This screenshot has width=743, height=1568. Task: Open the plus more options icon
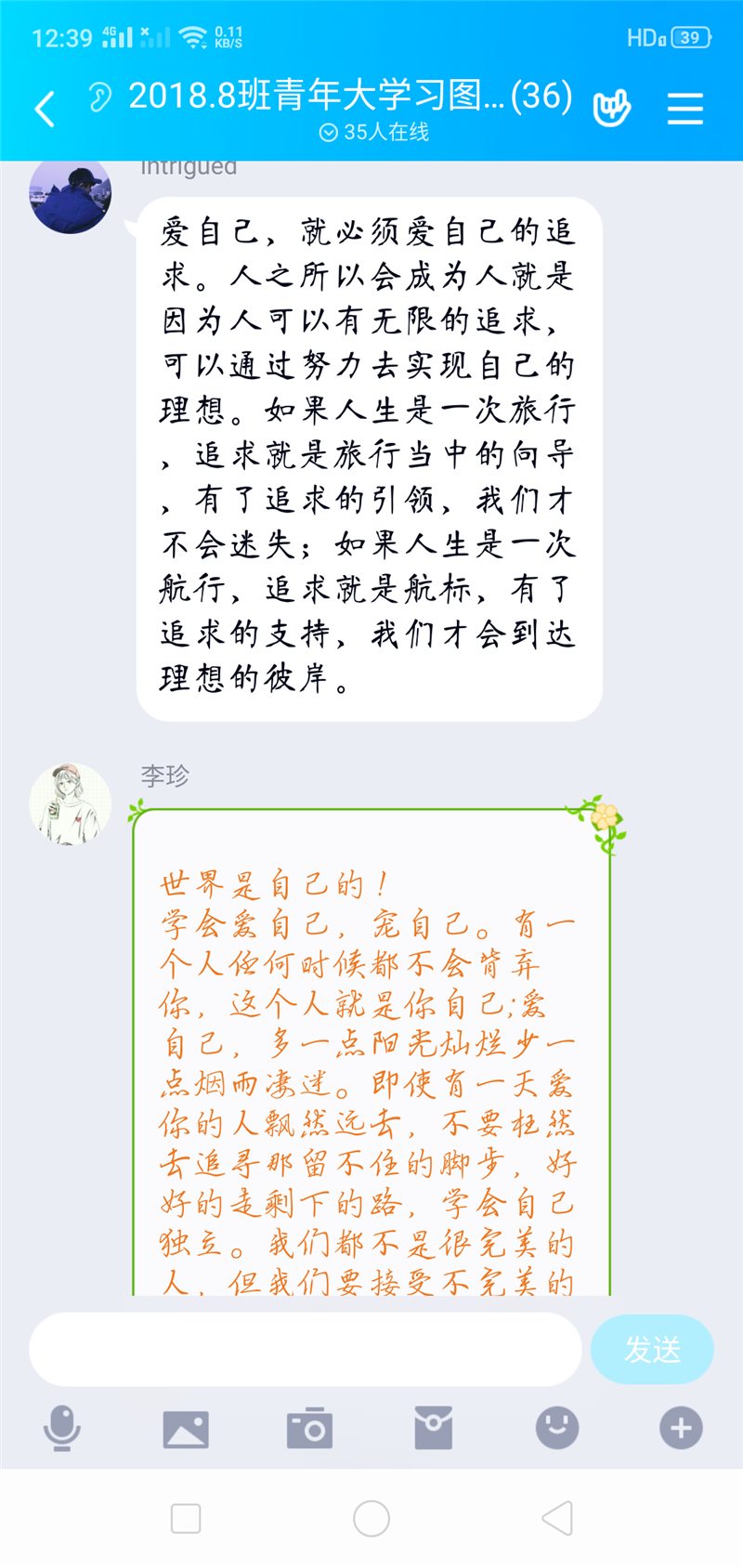click(681, 1429)
